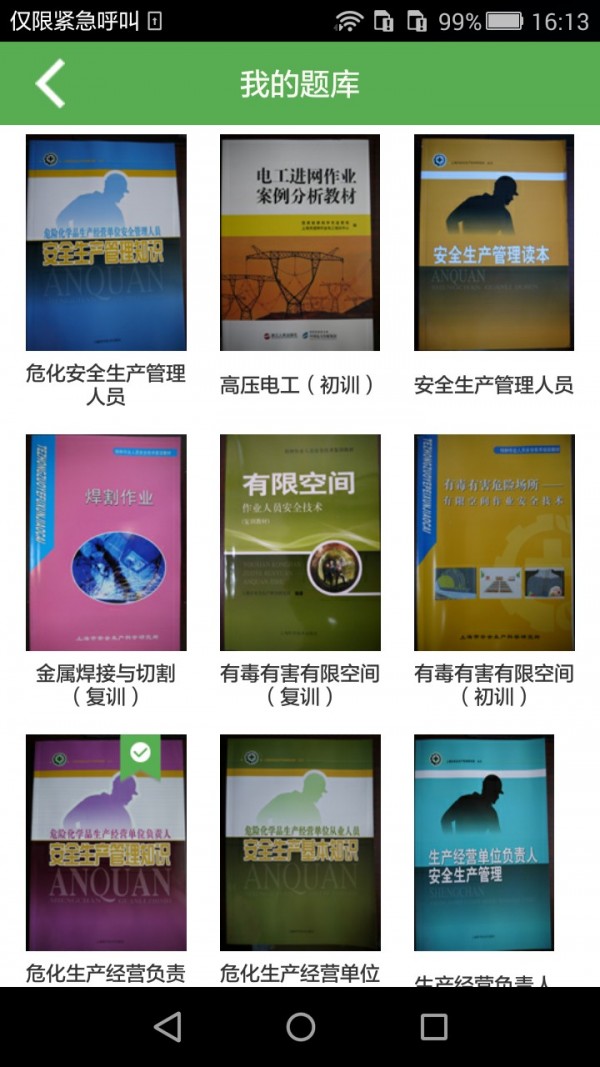This screenshot has width=600, height=1067.
Task: Choose 金属焊接与切割（复训）
Action: tap(106, 542)
